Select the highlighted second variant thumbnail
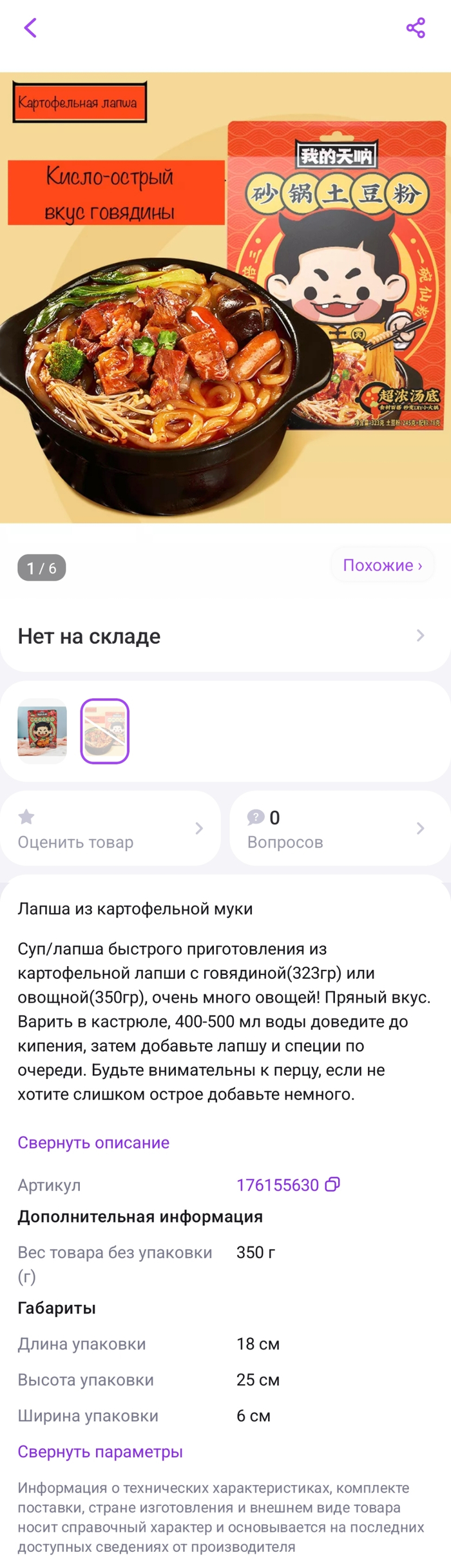The width and height of the screenshot is (451, 1568). 105,731
